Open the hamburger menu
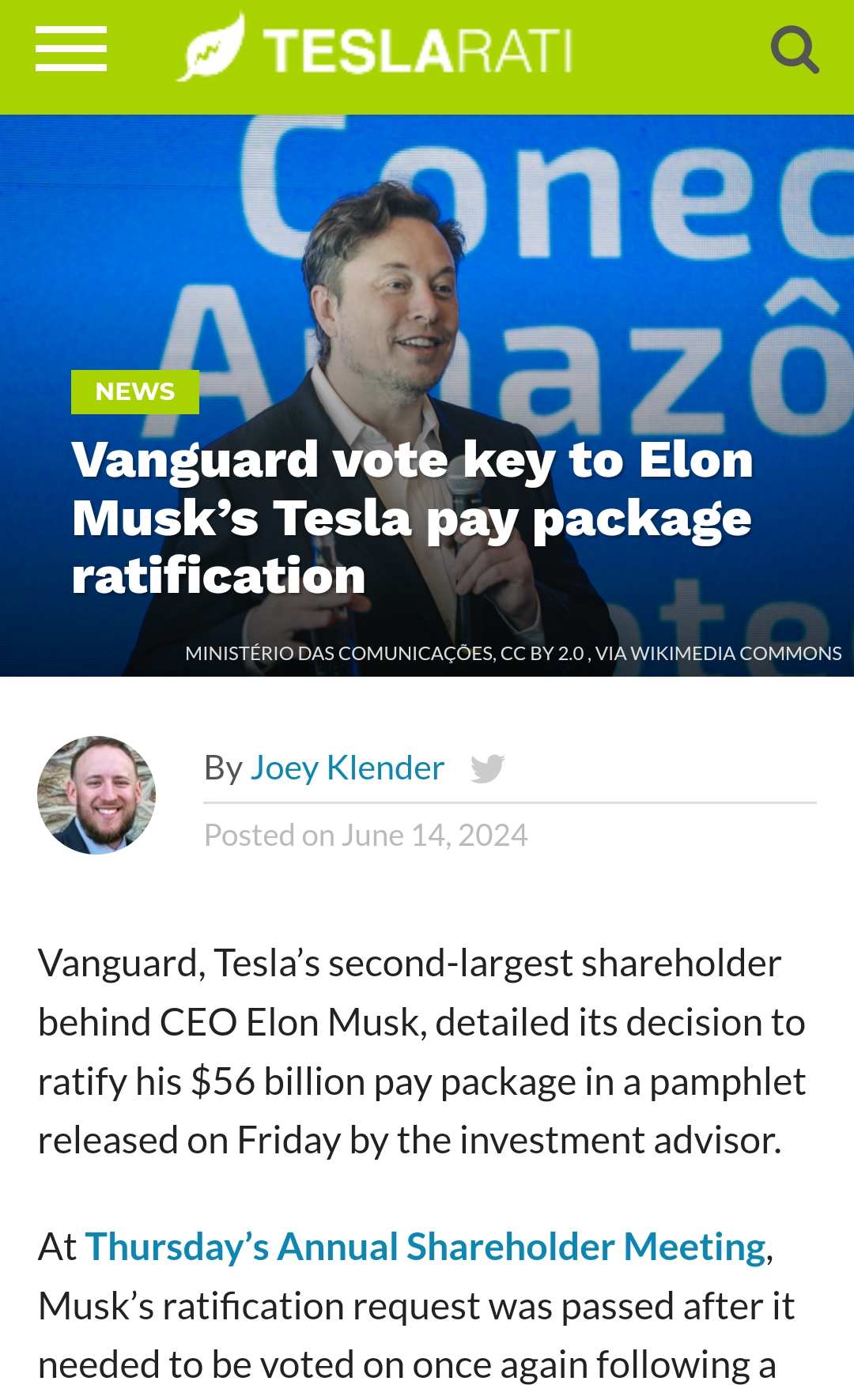The image size is (854, 1400). click(x=71, y=49)
